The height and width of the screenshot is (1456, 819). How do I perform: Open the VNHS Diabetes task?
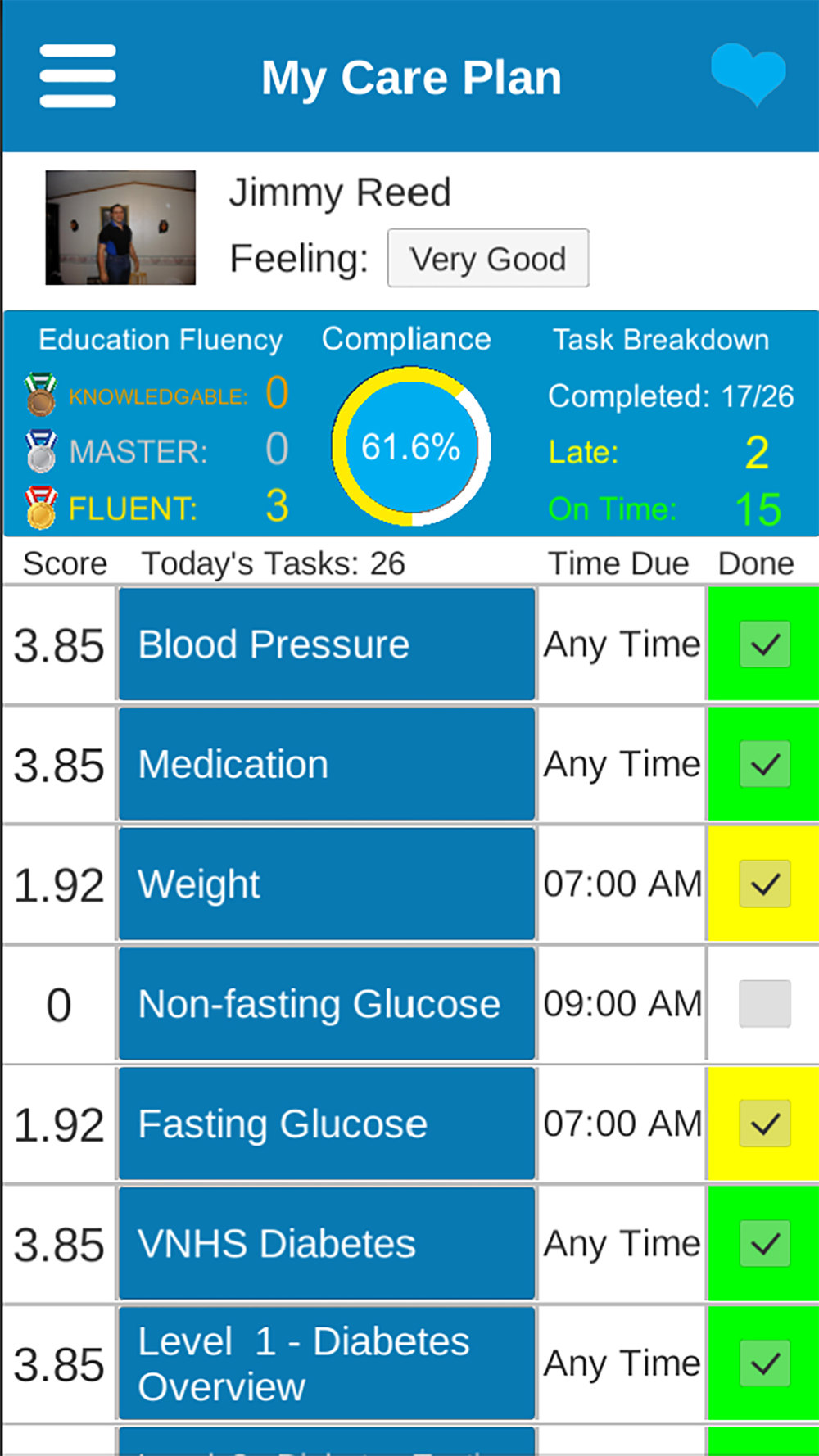327,1244
